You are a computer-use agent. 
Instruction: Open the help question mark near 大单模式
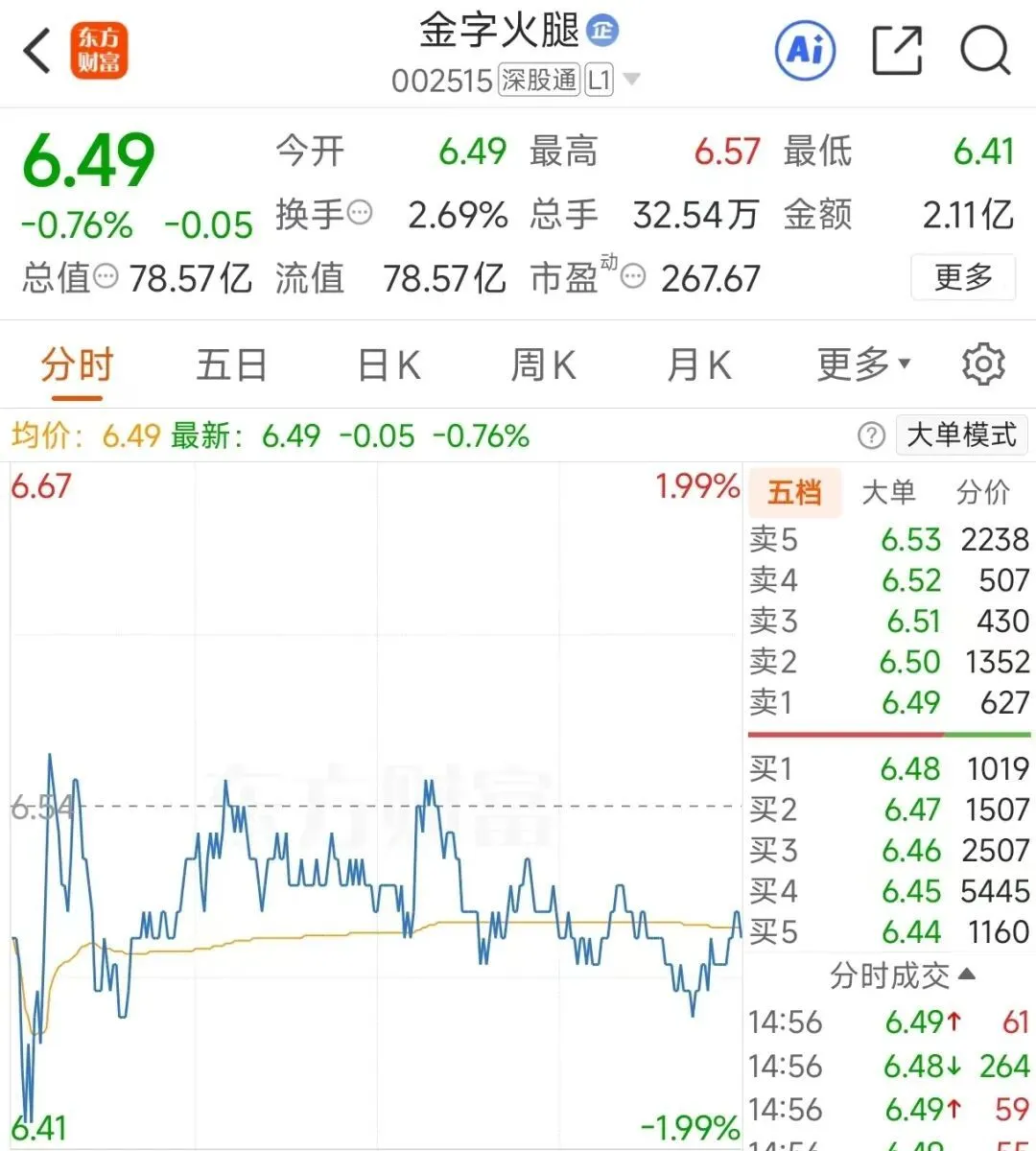871,436
